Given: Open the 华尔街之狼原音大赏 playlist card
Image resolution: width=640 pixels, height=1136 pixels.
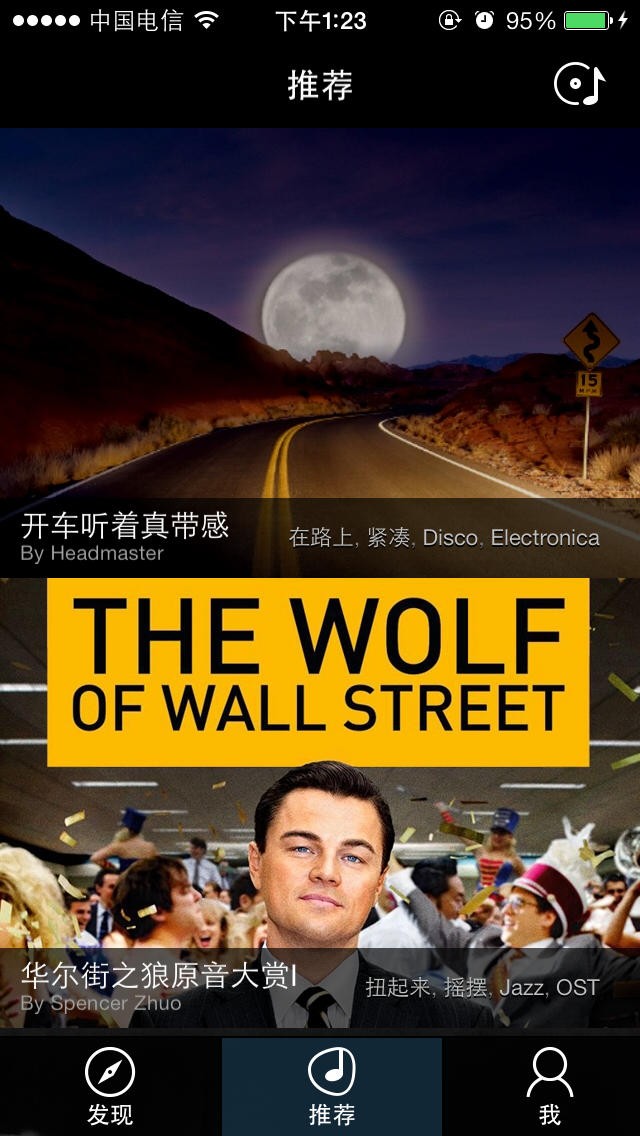Looking at the screenshot, I should pyautogui.click(x=320, y=802).
